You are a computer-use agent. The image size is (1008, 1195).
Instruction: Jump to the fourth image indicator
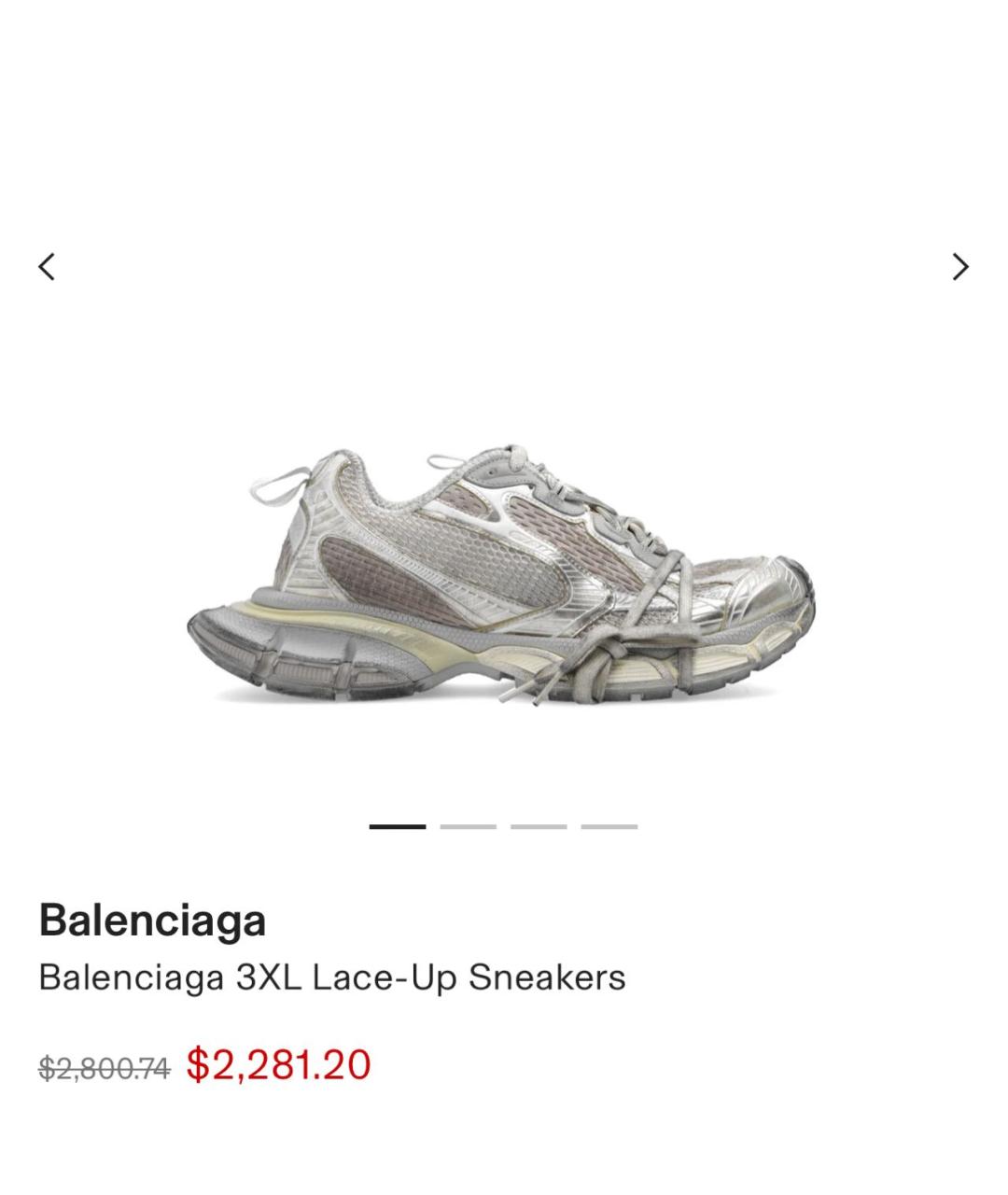(609, 826)
